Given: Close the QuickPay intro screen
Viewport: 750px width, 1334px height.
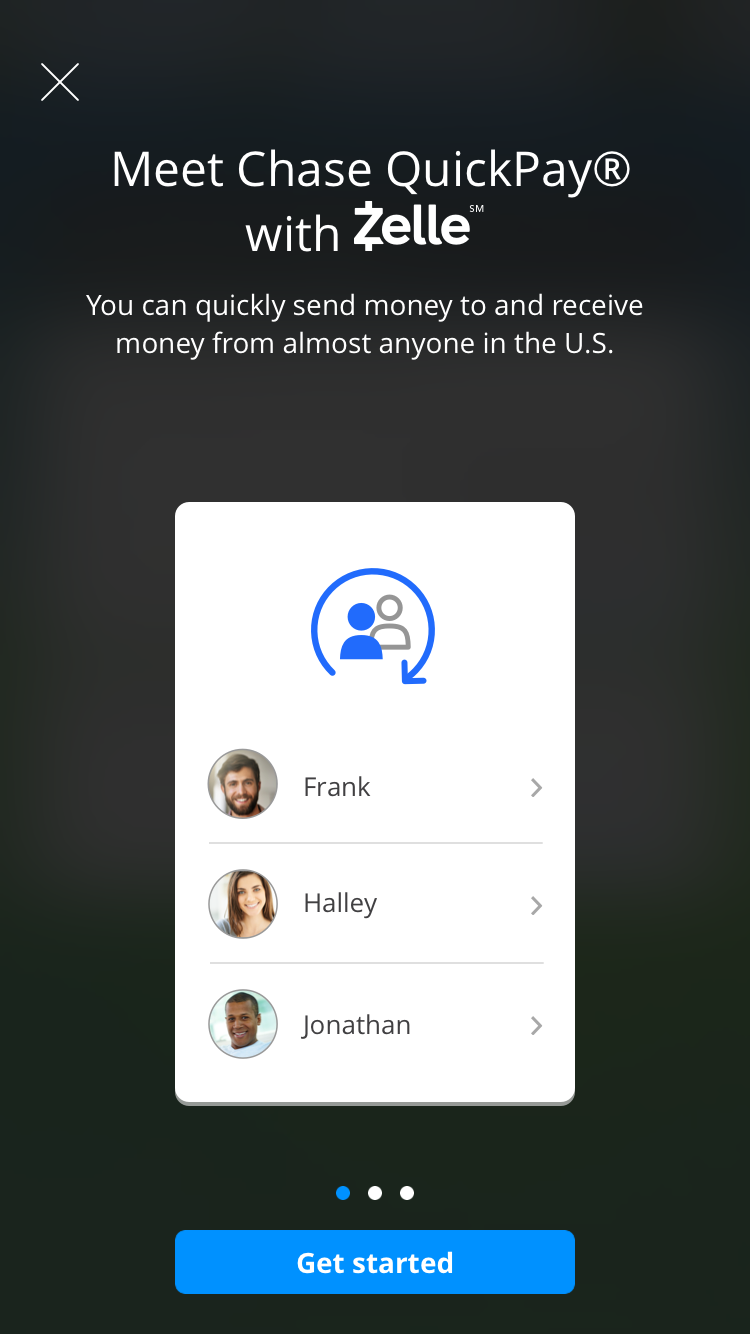Looking at the screenshot, I should (x=60, y=82).
